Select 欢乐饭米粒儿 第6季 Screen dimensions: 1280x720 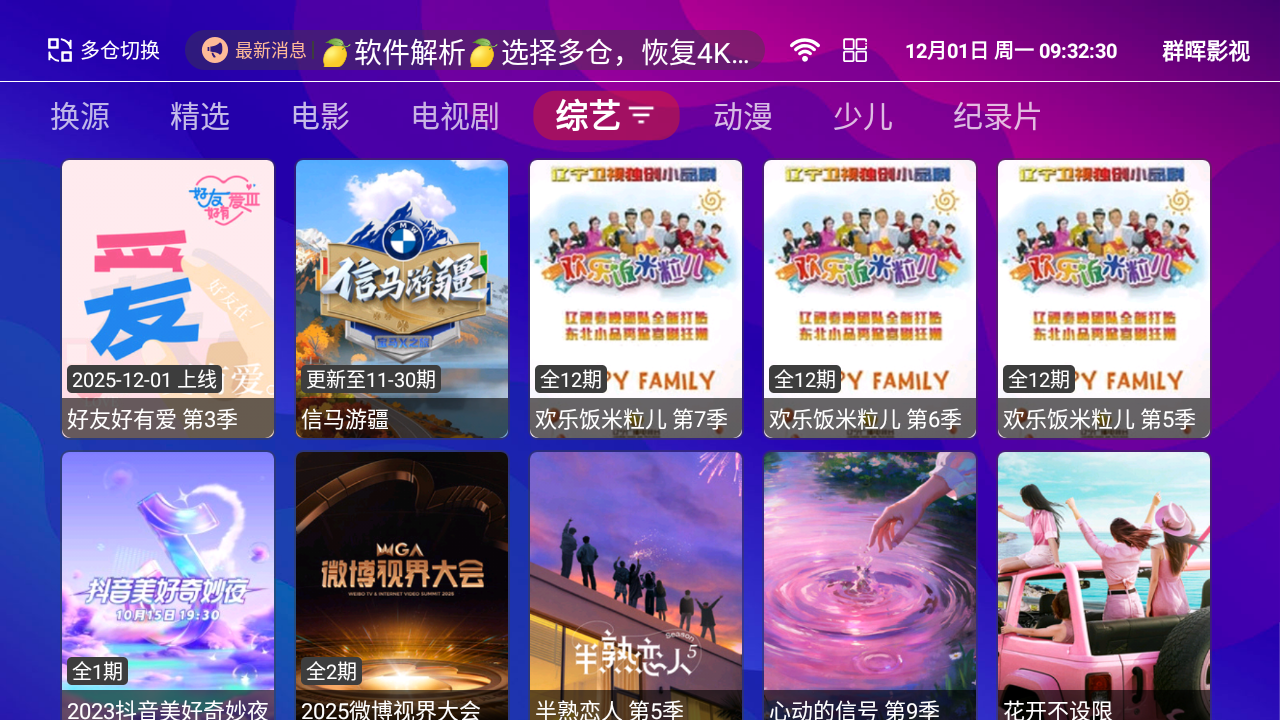coord(870,298)
